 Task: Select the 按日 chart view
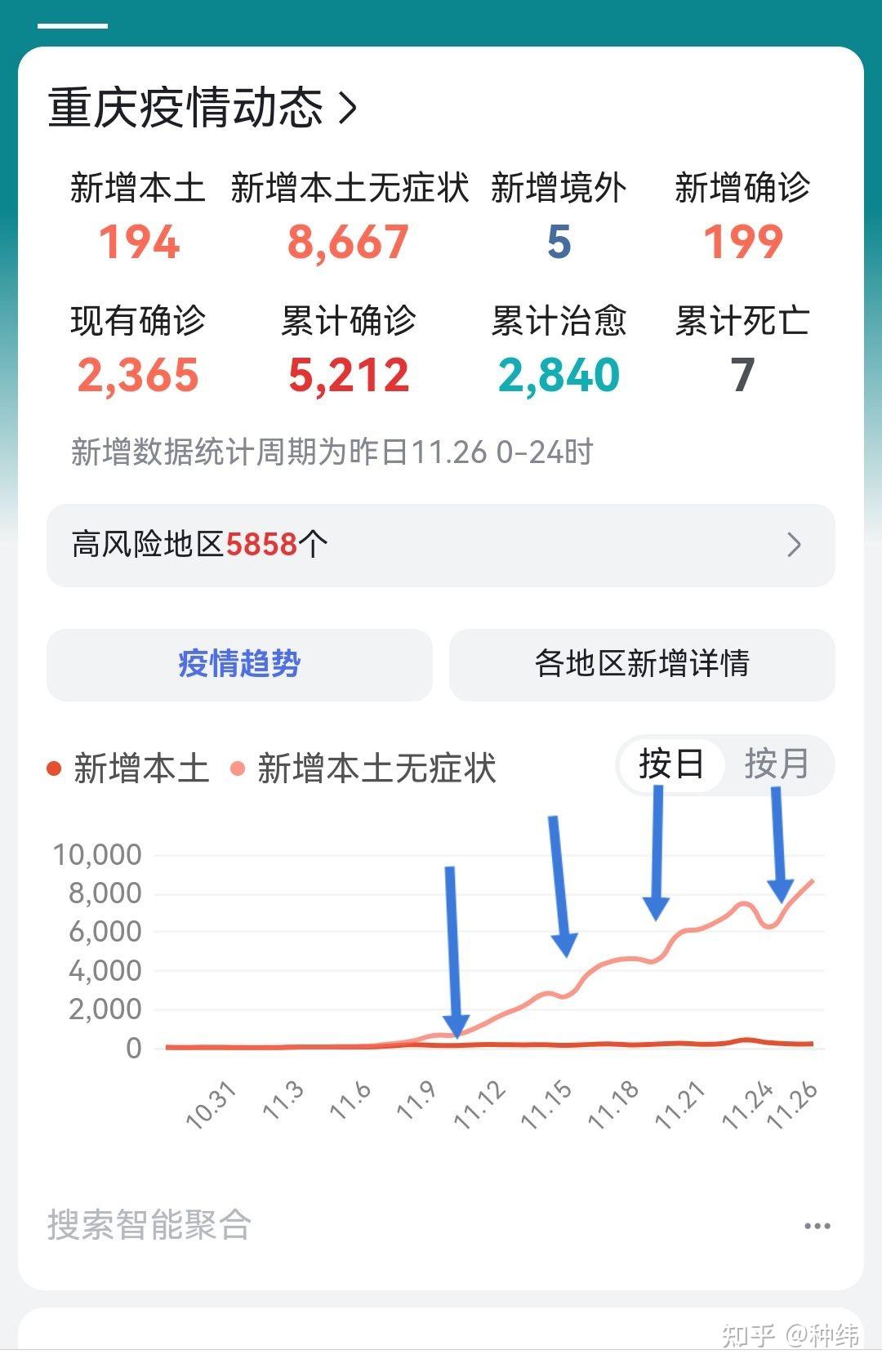pyautogui.click(x=671, y=764)
